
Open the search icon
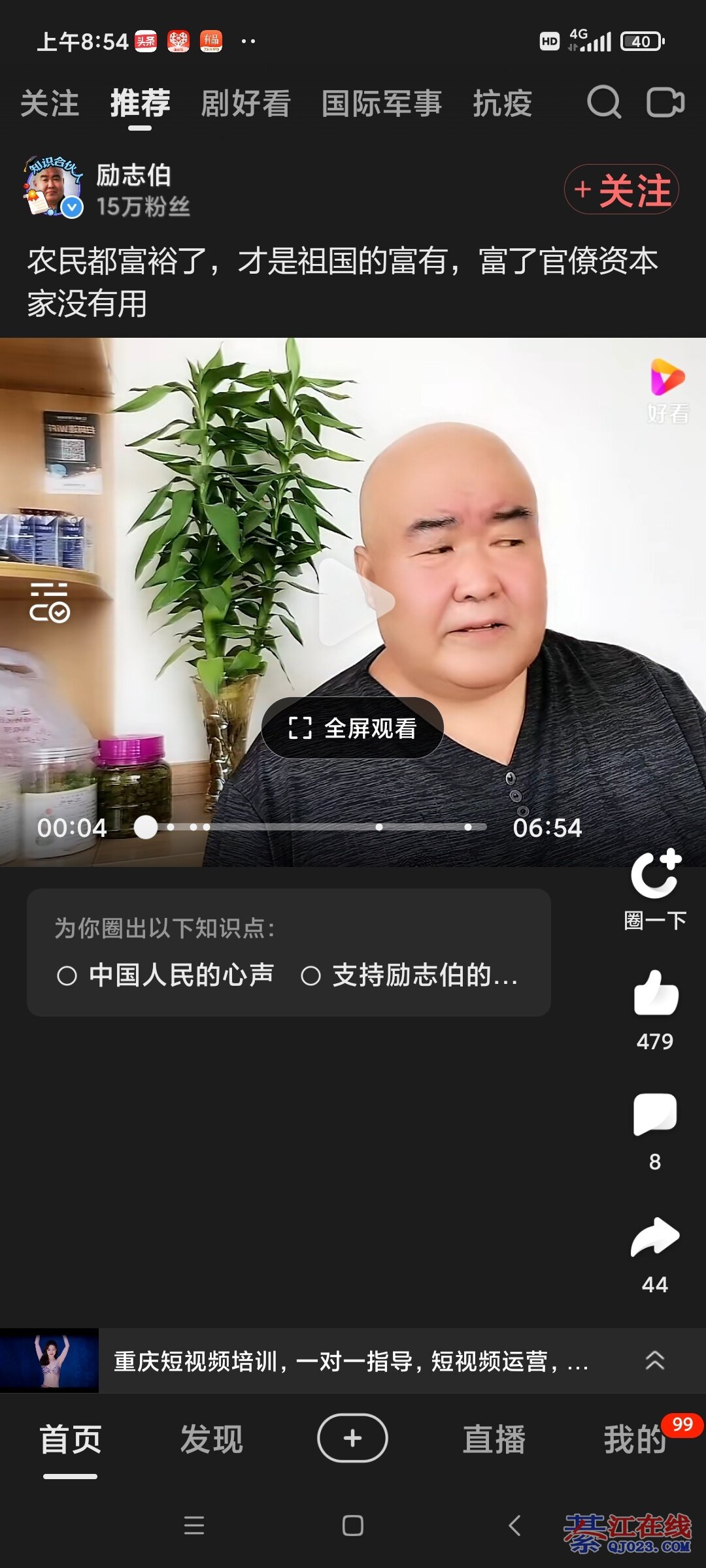pos(603,103)
